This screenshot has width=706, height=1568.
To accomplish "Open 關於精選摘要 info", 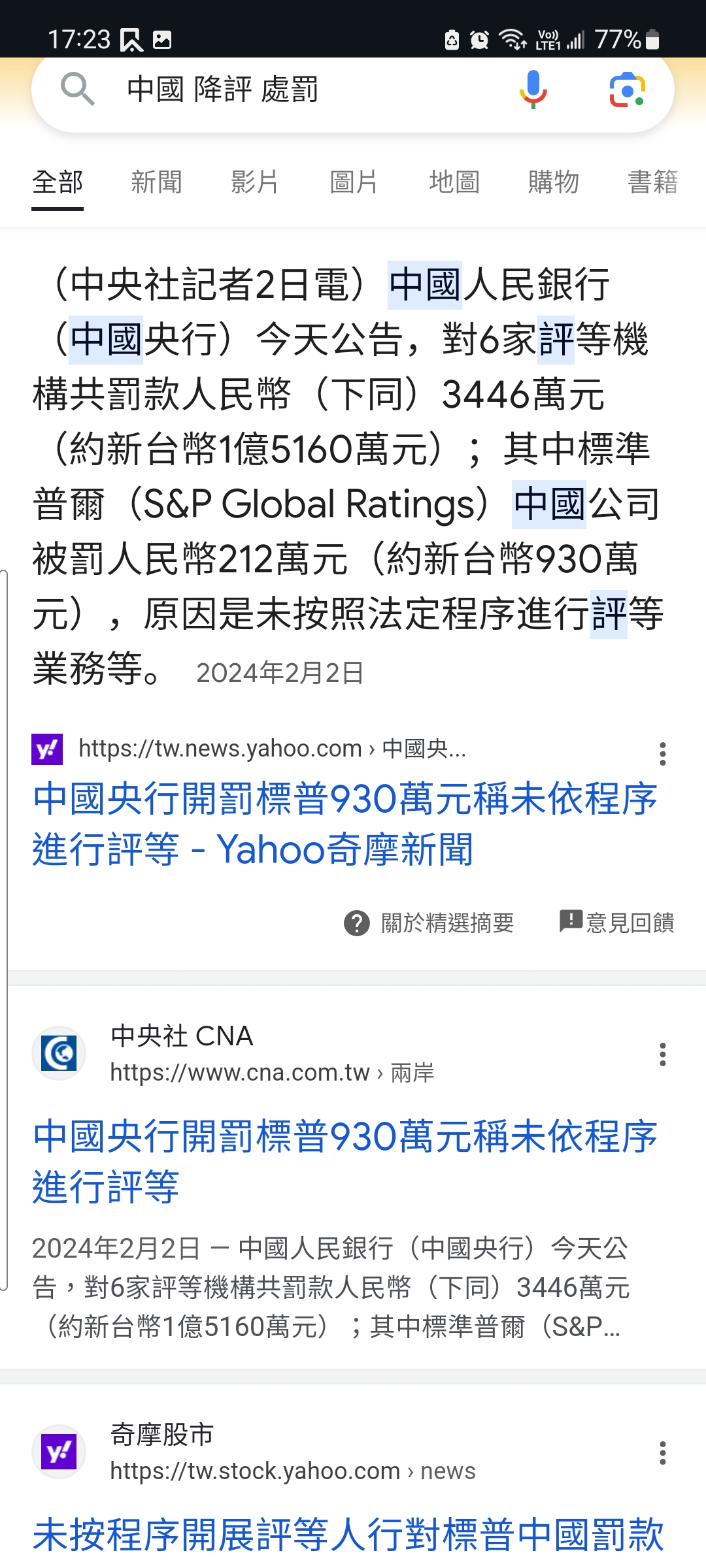I will 429,923.
